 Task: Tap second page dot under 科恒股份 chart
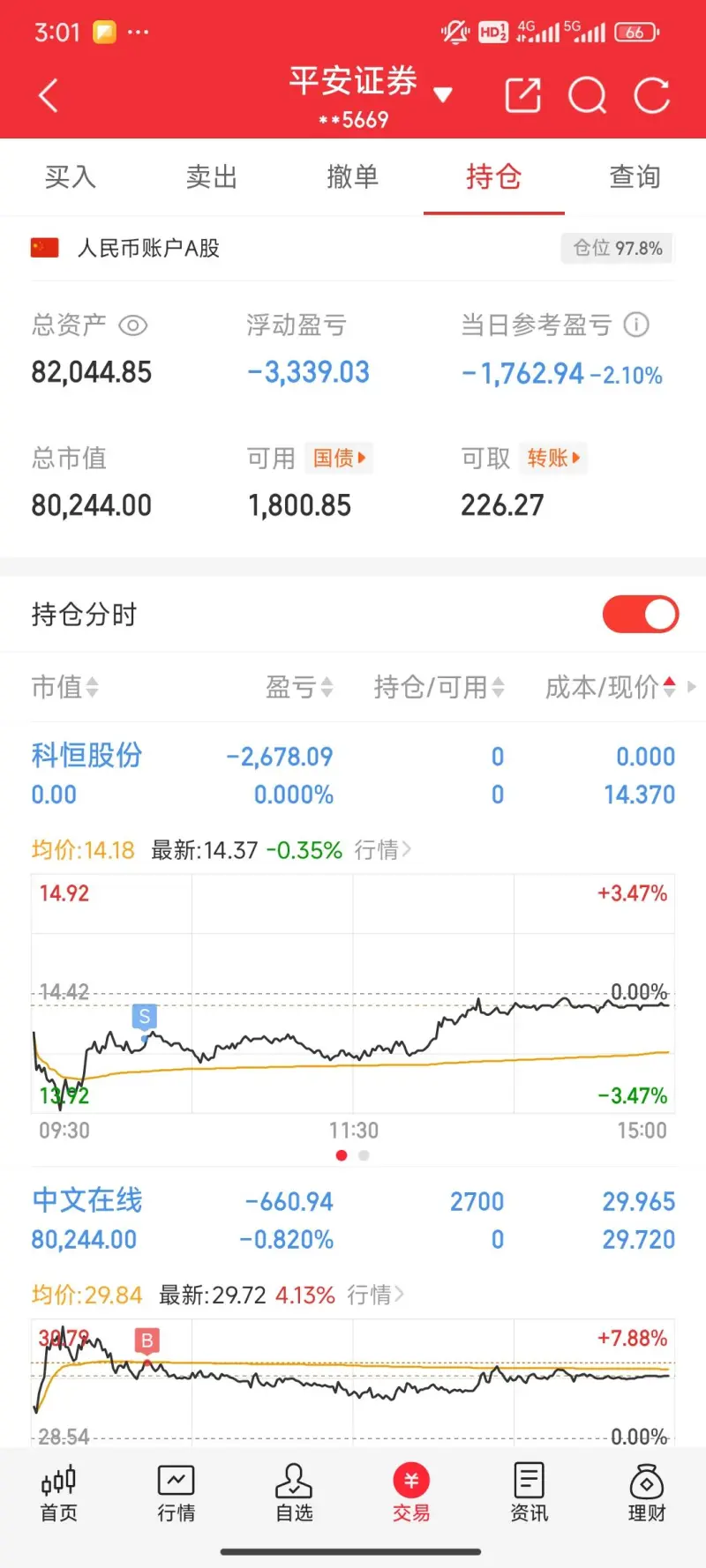[x=364, y=1155]
